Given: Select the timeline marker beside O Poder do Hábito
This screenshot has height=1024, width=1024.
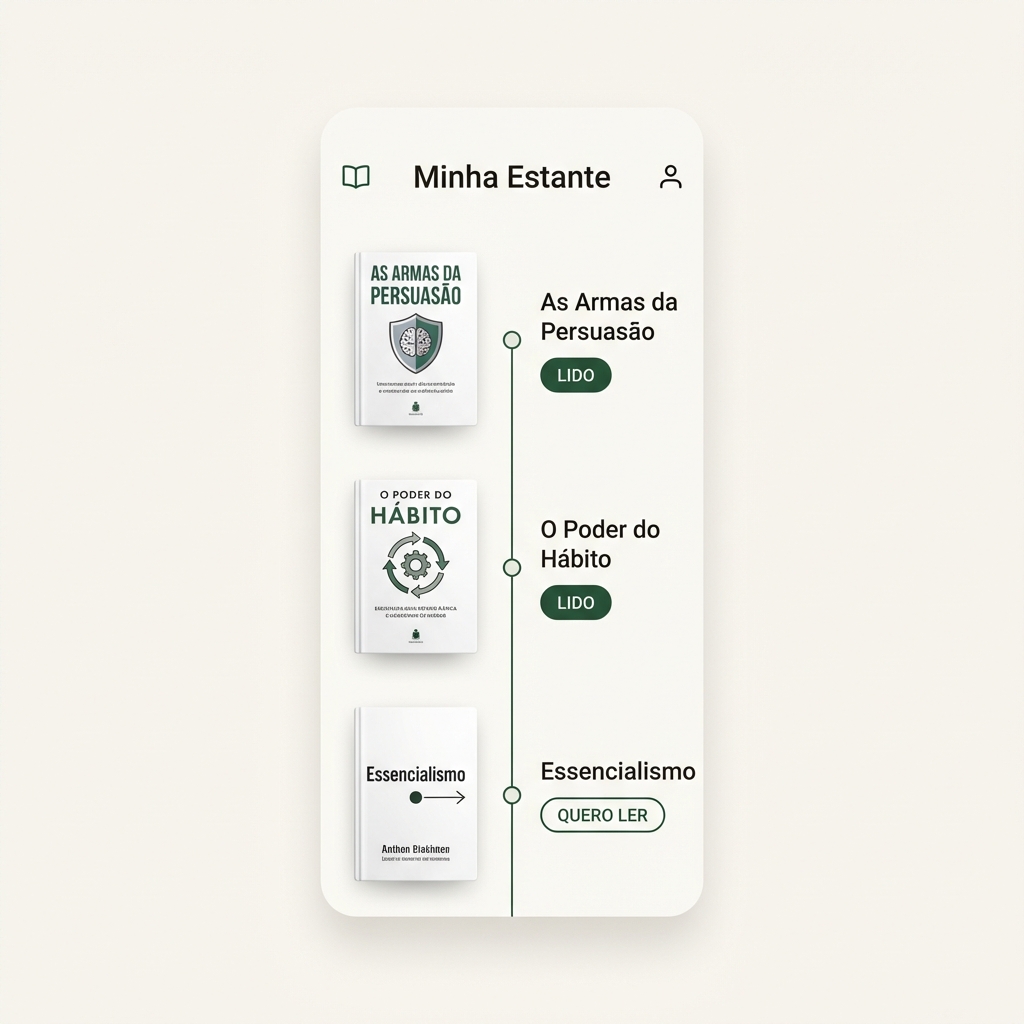Looking at the screenshot, I should [x=512, y=568].
